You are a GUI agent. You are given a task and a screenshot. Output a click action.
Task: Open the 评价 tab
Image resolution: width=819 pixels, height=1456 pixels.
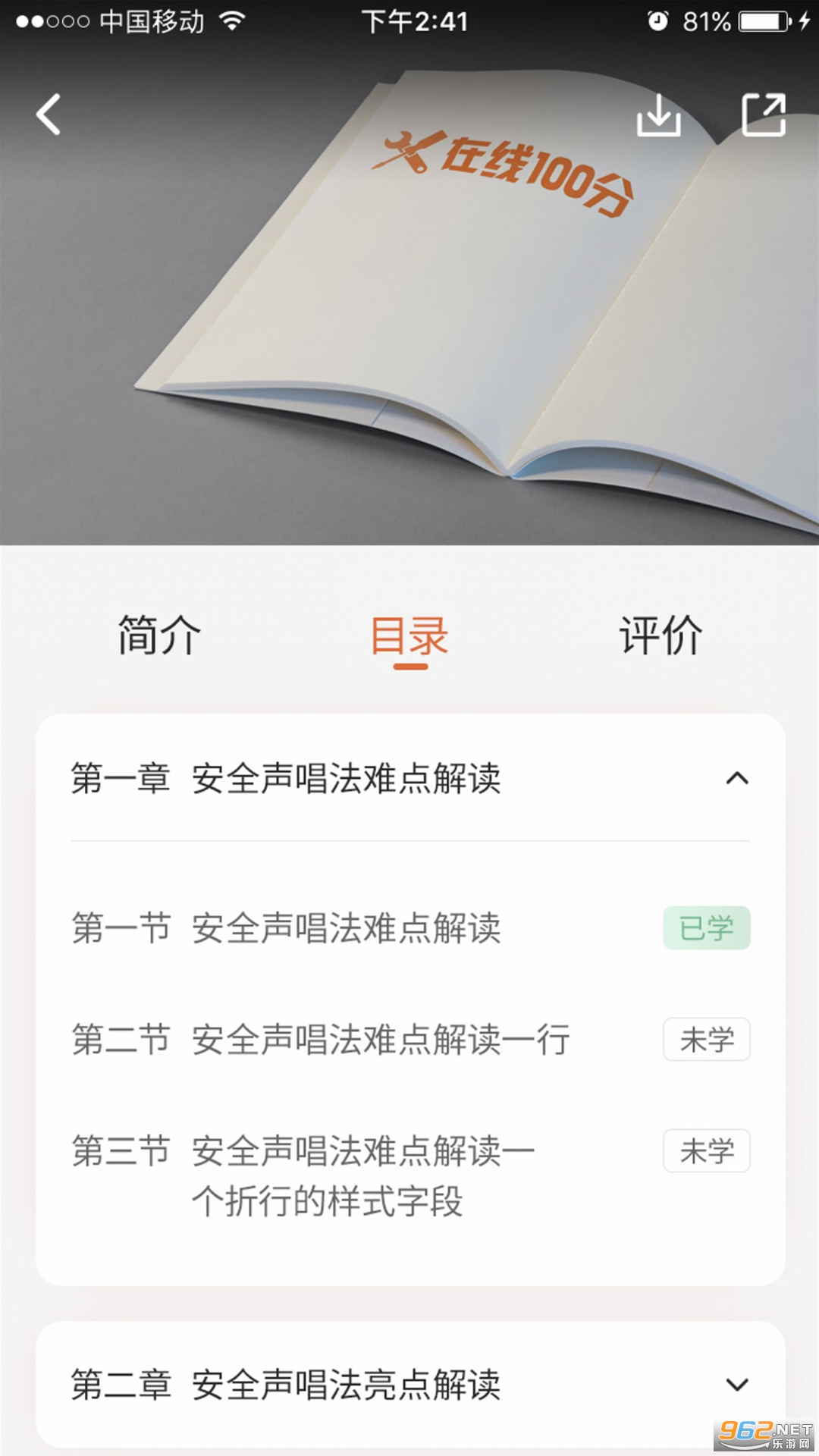tap(662, 635)
